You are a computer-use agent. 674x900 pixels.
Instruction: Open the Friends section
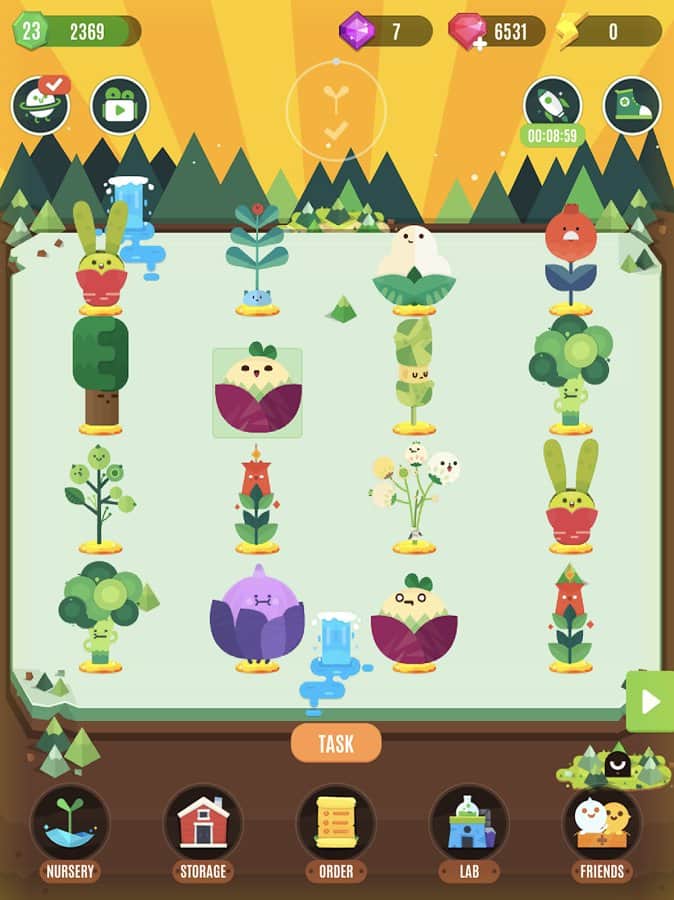(x=601, y=823)
